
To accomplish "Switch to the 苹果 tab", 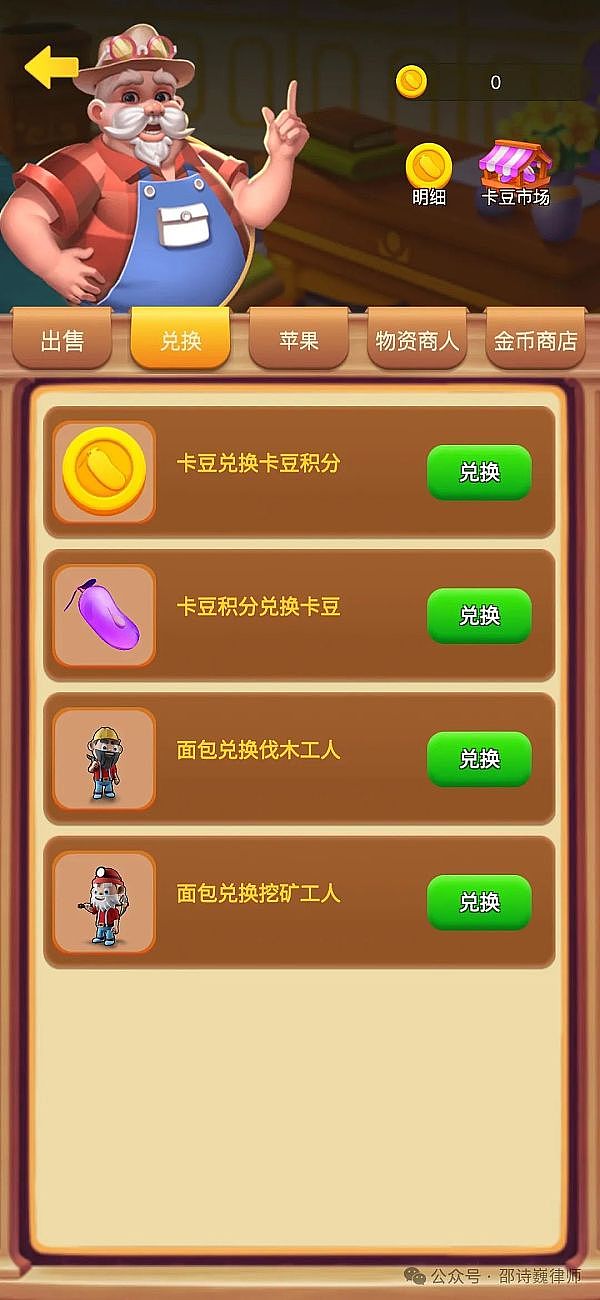I will 298,340.
